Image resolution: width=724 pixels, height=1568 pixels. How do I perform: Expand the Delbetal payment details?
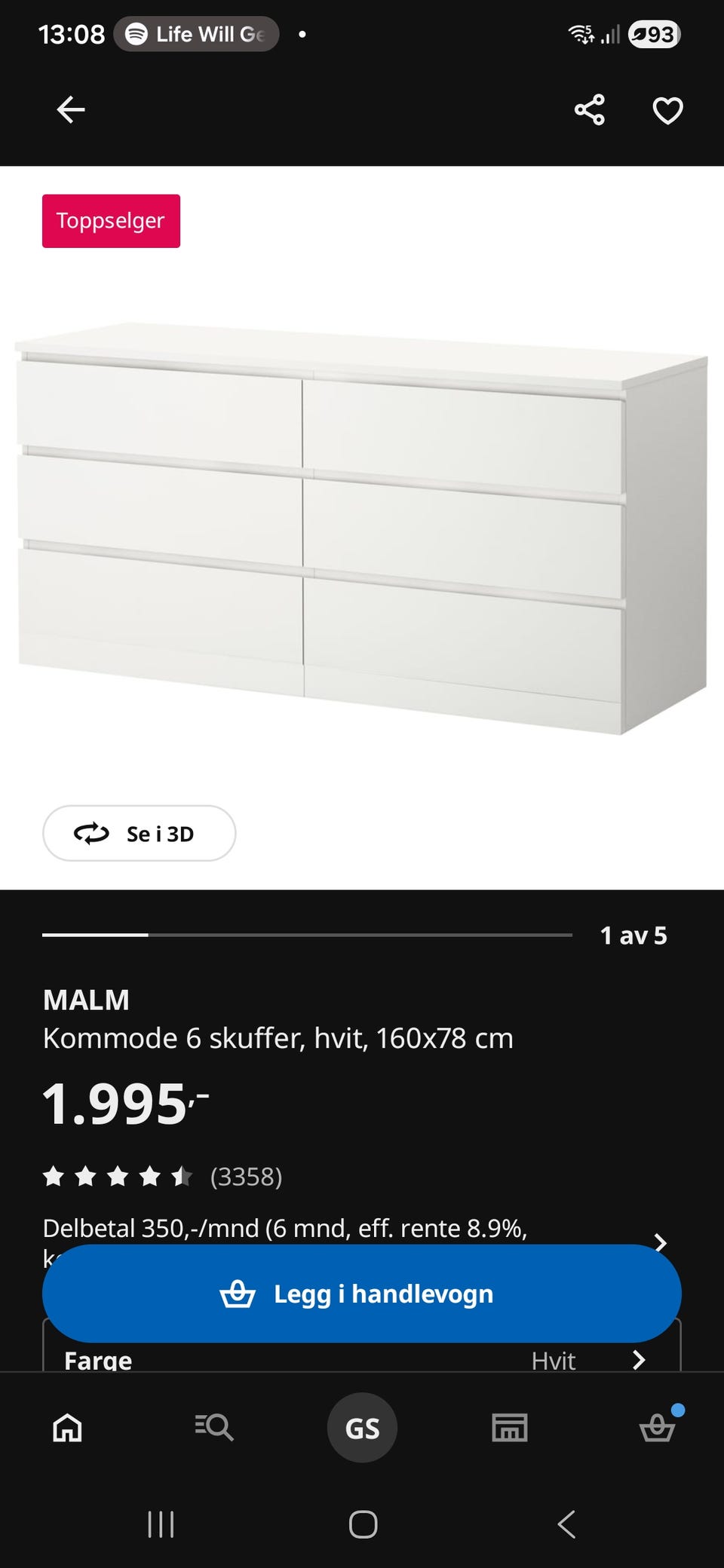661,1242
